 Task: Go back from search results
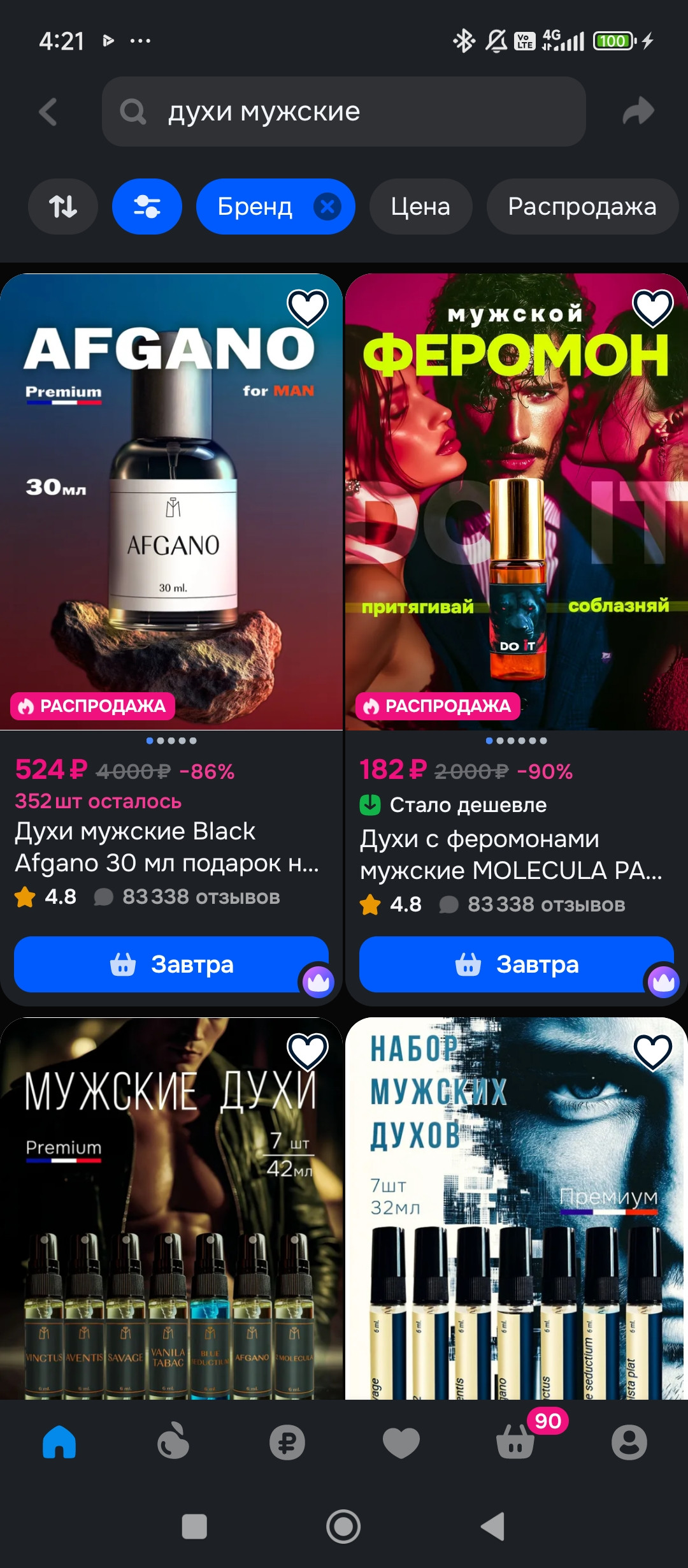pyautogui.click(x=48, y=112)
